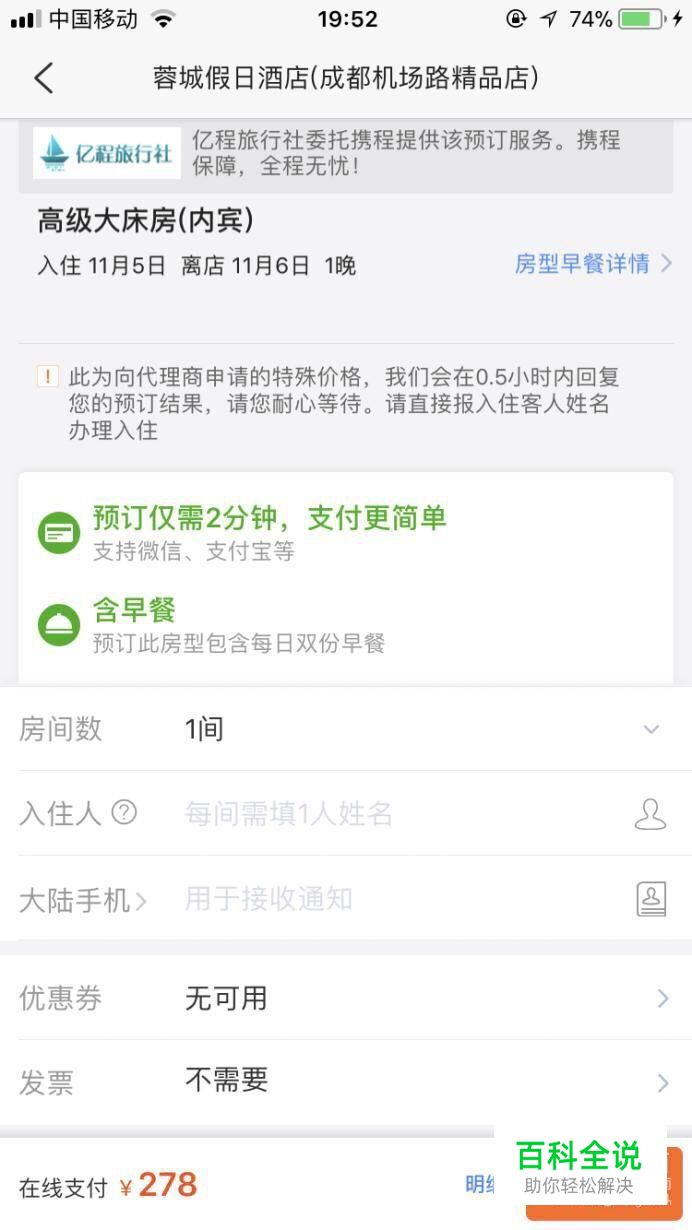
Task: Open 房型早餐详情 link
Action: coord(593,264)
